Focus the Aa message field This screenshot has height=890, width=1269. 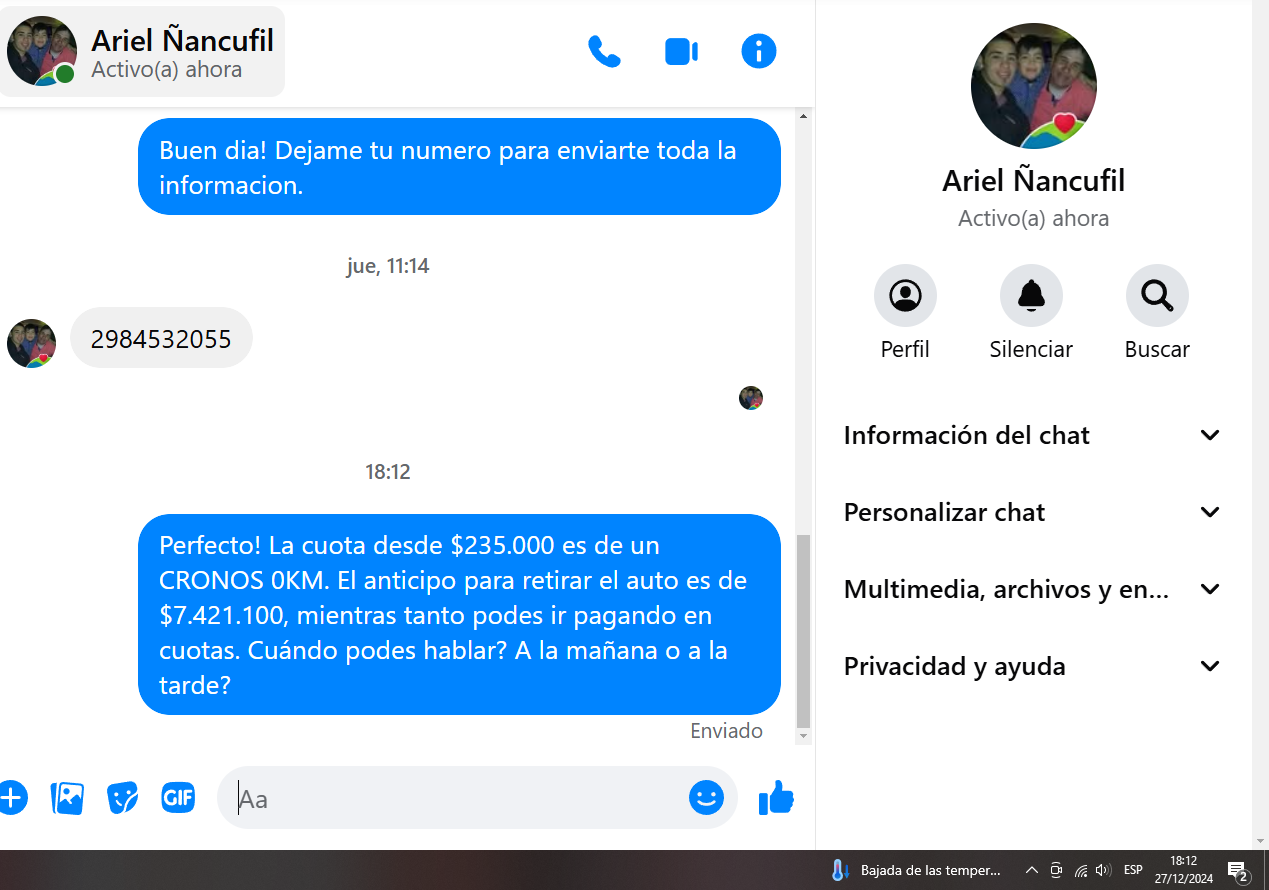[450, 798]
